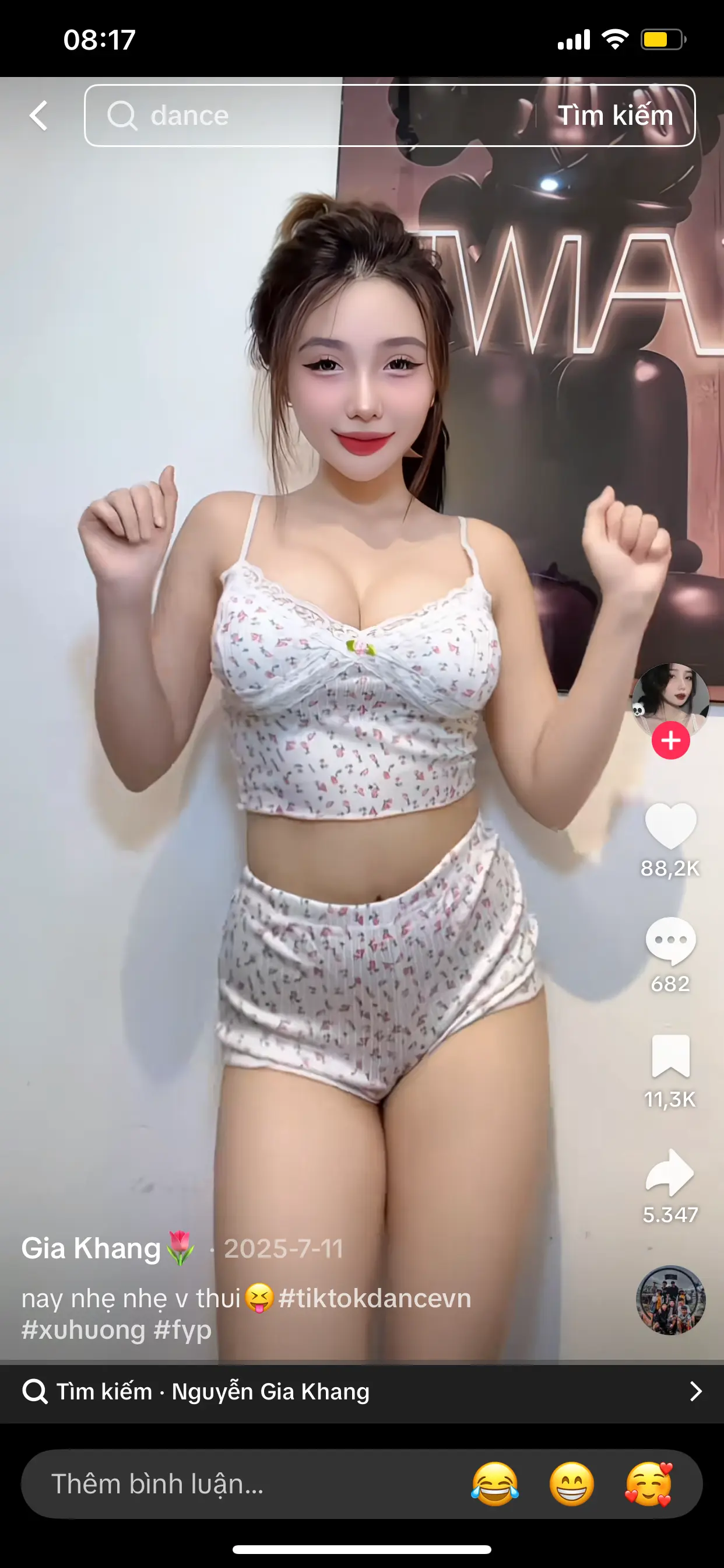Share this video via the arrow icon
This screenshot has height=1568, width=724.
pyautogui.click(x=670, y=1172)
